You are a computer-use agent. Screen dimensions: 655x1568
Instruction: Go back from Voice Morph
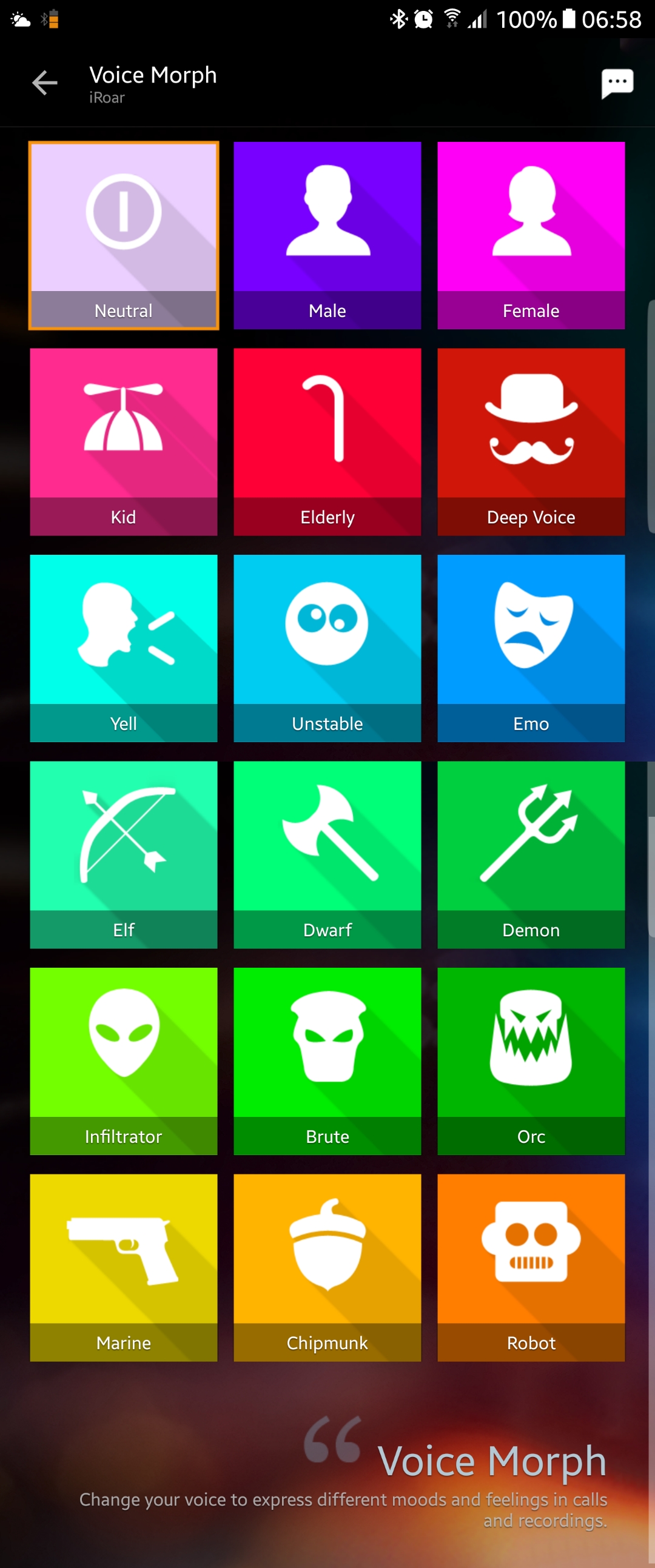[x=44, y=83]
